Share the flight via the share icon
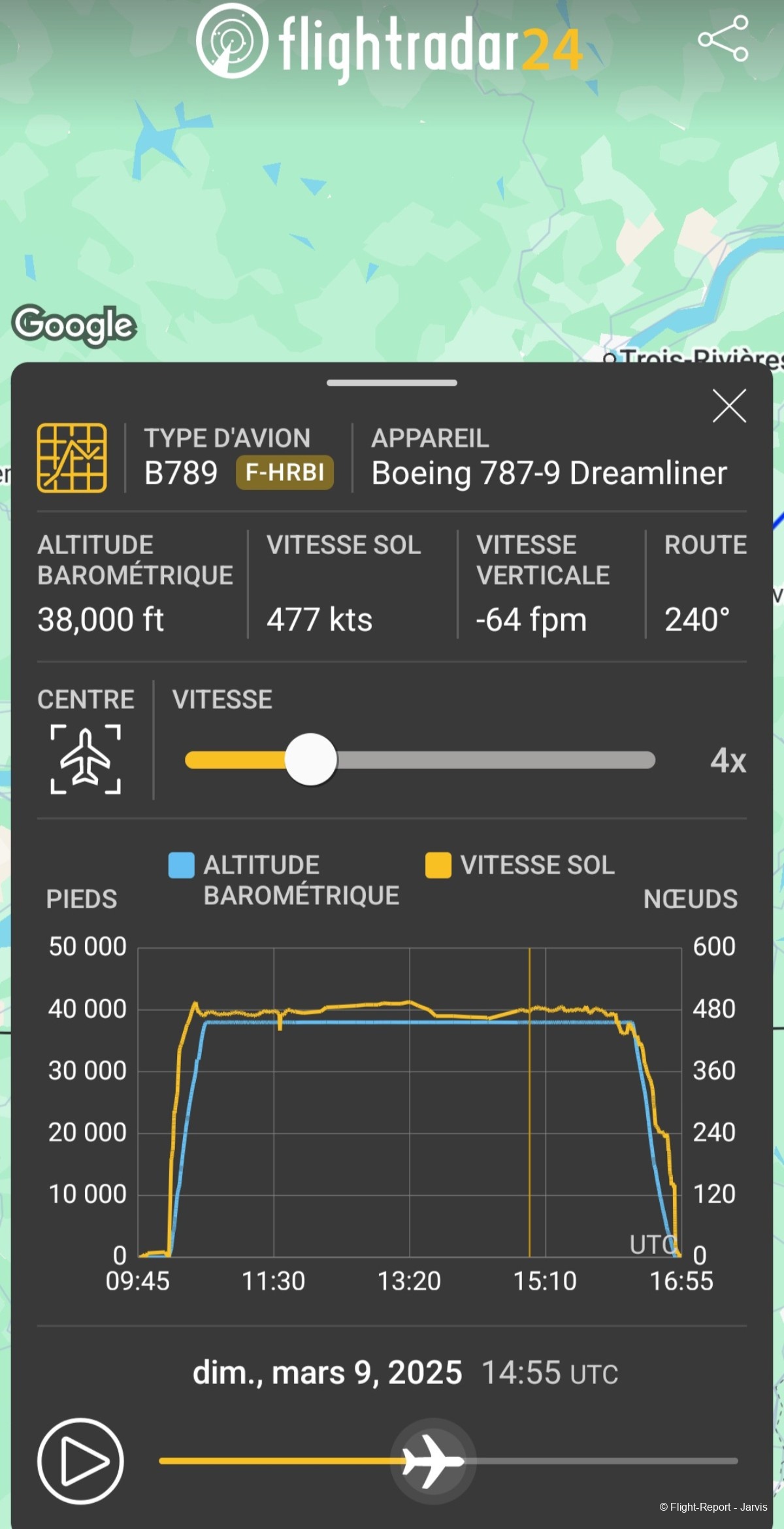This screenshot has height=1529, width=784. (723, 39)
